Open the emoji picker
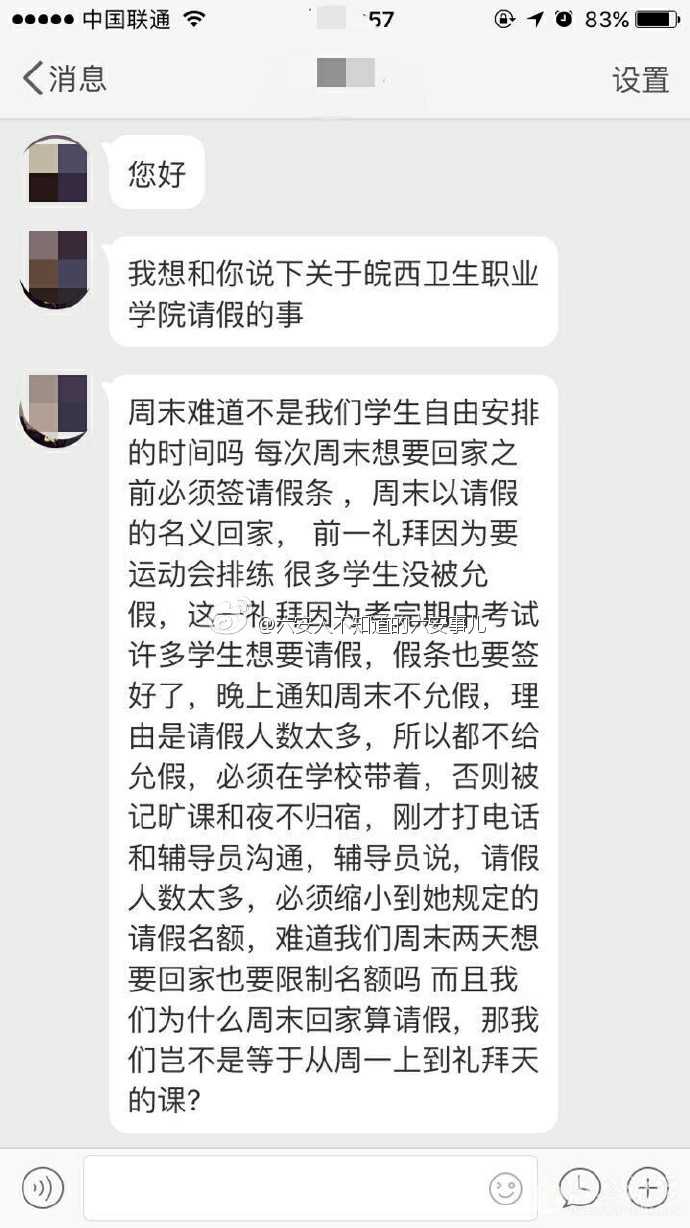The height and width of the screenshot is (1228, 690). pyautogui.click(x=506, y=1188)
